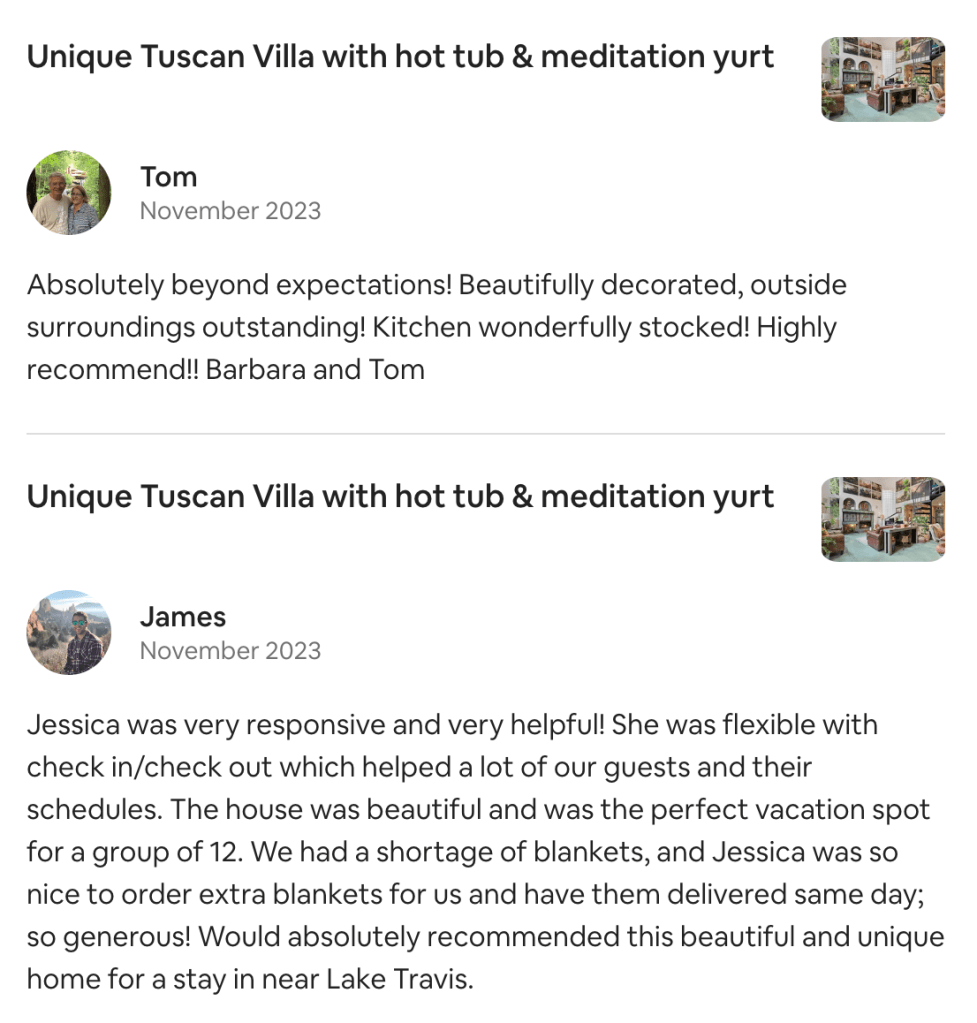Viewport: 977px width, 1023px height.
Task: Open the listing thumbnail above James's review
Action: pos(883,518)
